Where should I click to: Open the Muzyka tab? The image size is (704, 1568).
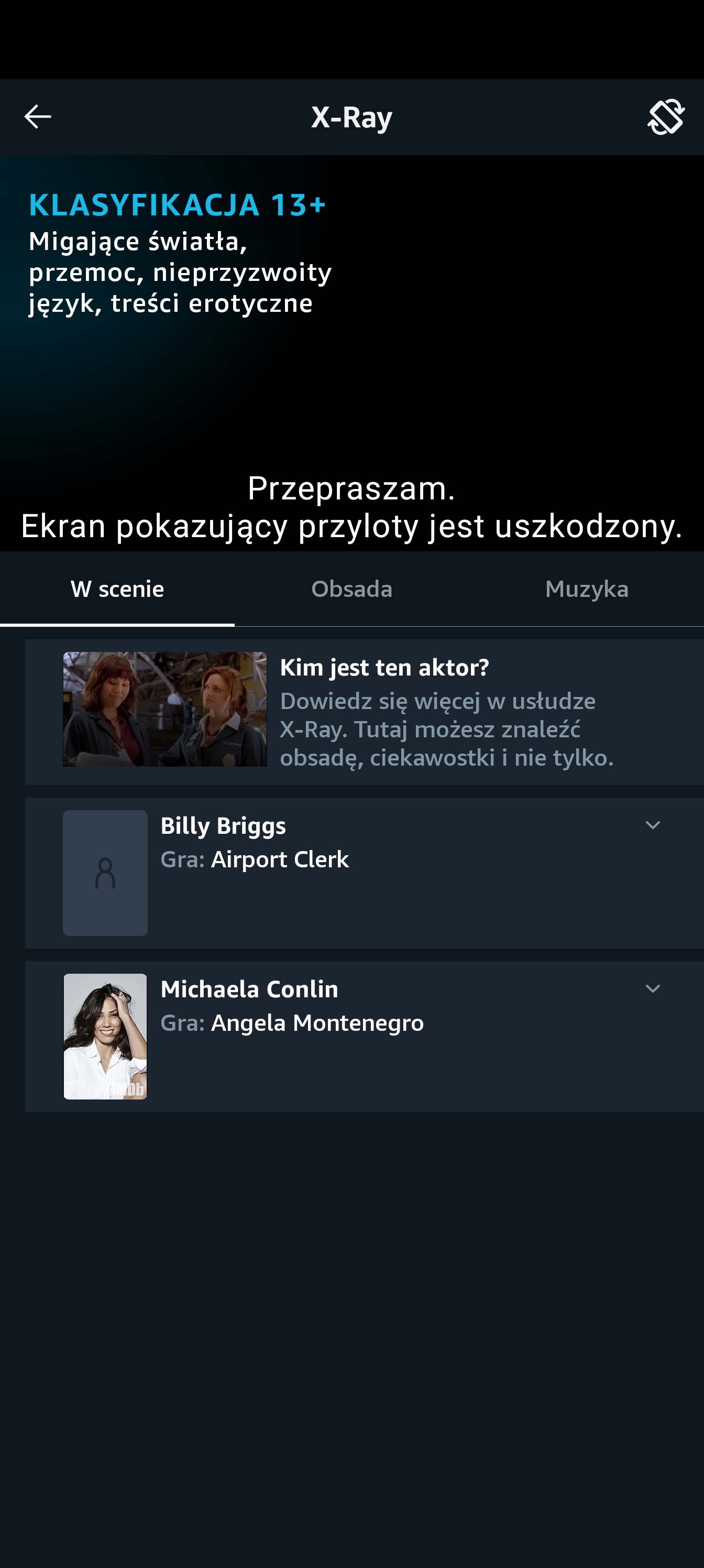coord(587,589)
